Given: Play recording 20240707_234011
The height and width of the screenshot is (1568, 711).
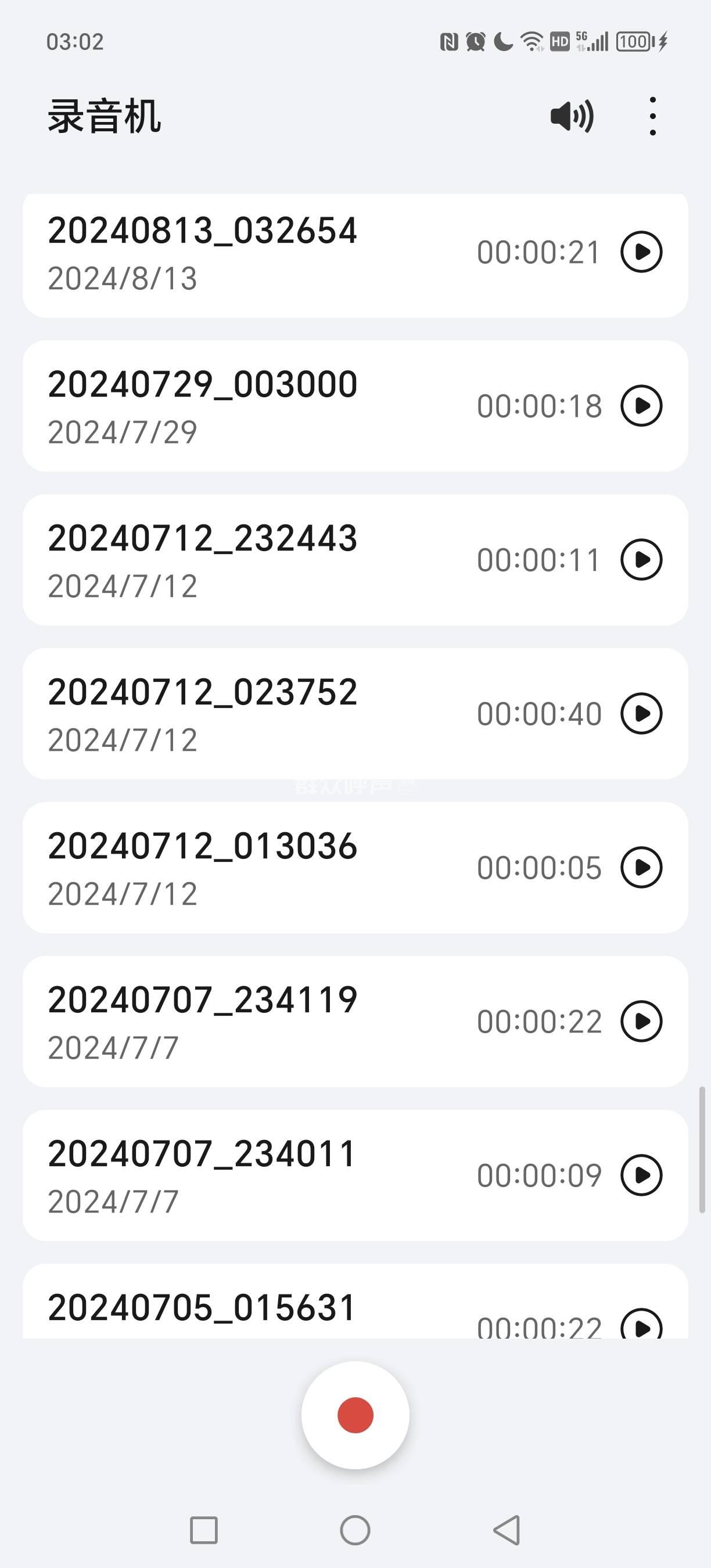Looking at the screenshot, I should 641,1175.
